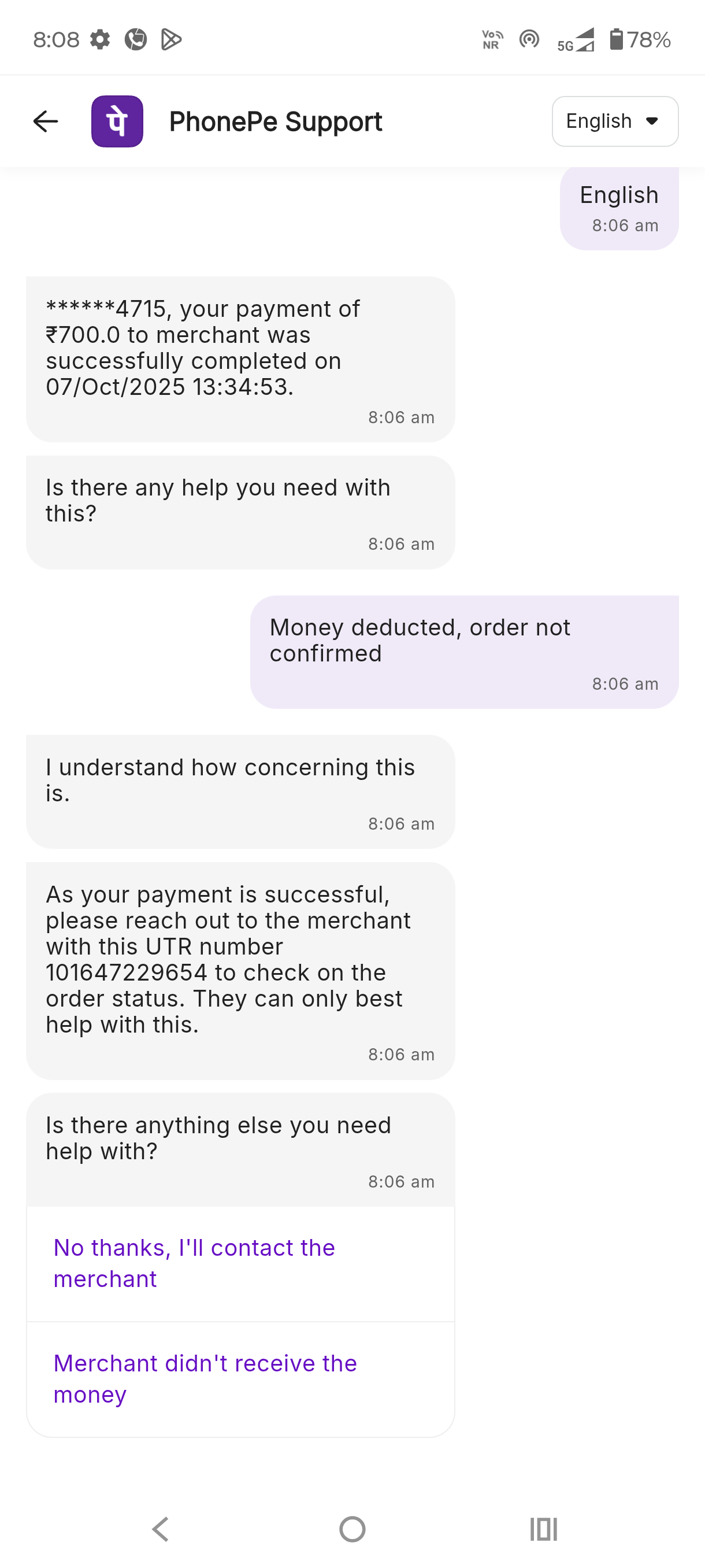Viewport: 705px width, 1568px height.
Task: Tap the system home button
Action: 352,1529
